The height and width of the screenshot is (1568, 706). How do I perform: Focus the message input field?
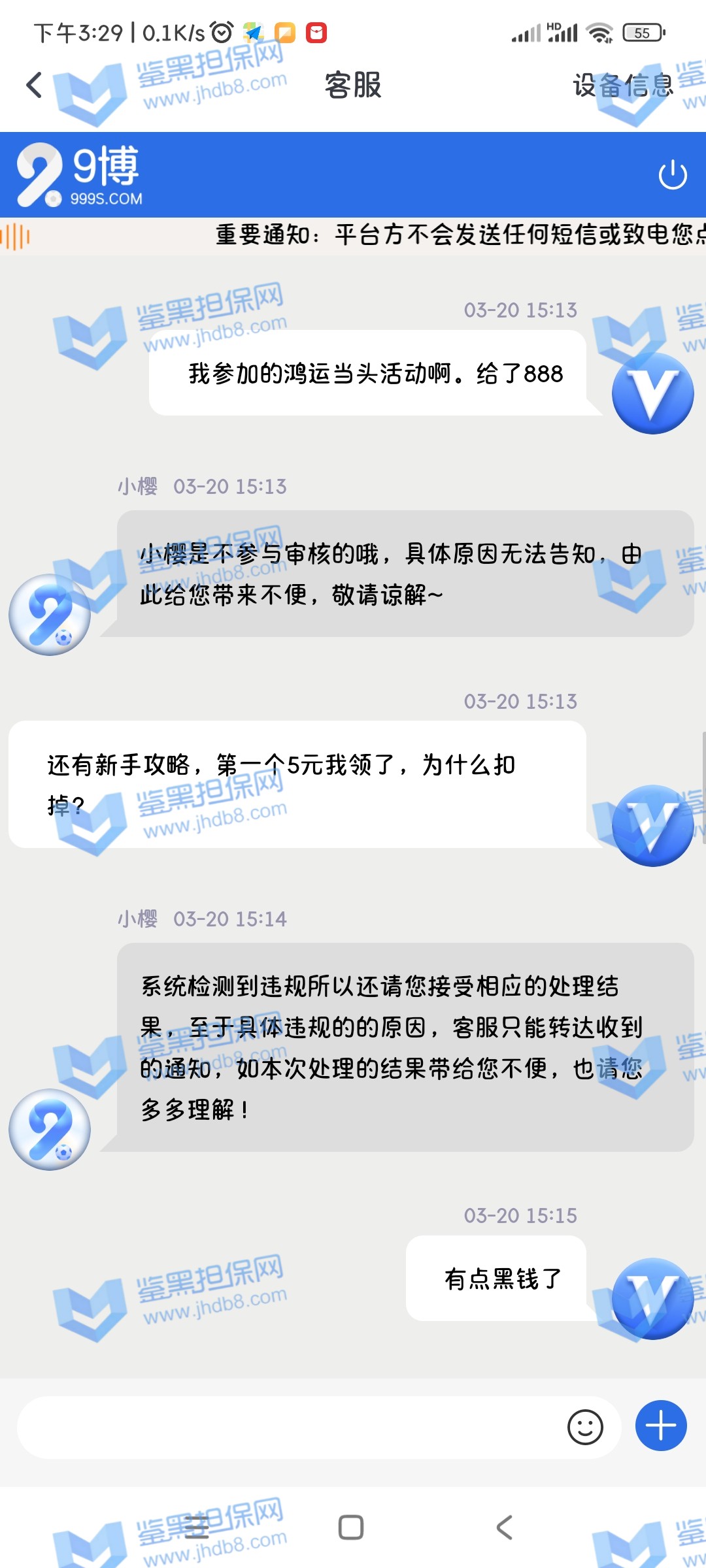point(288,1428)
